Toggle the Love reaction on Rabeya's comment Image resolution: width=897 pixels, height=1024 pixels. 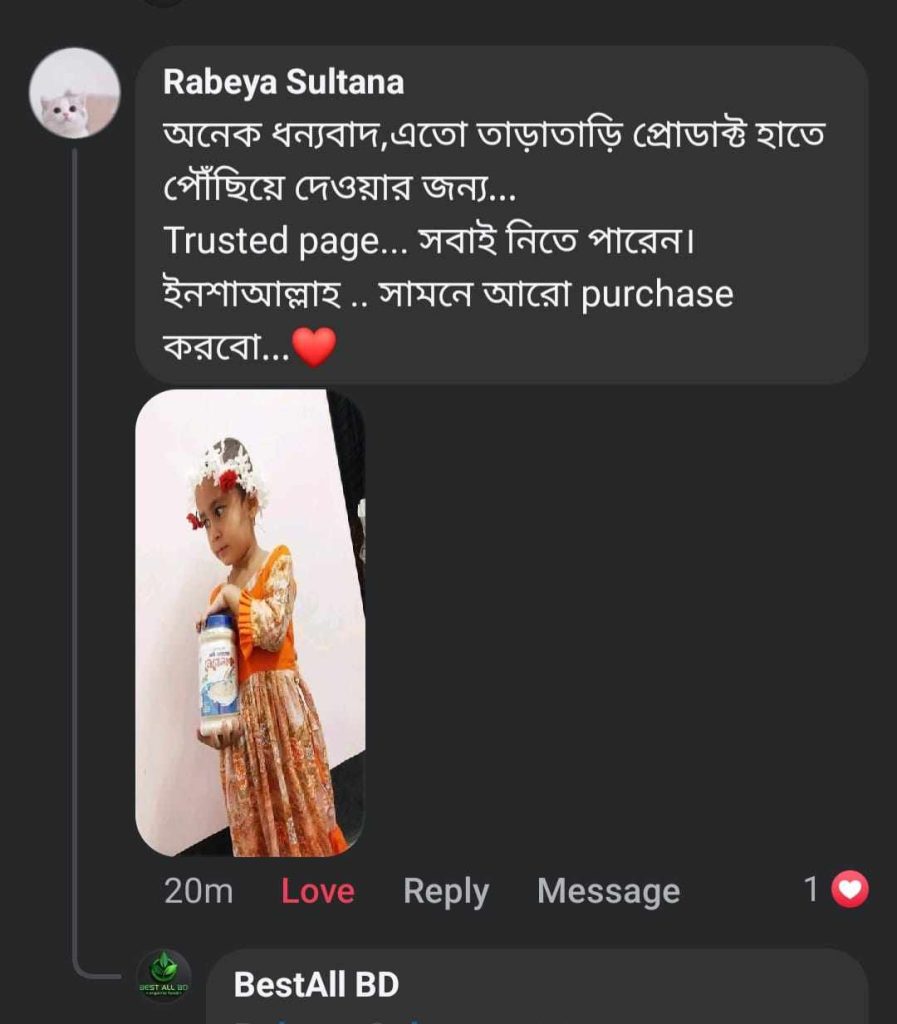tap(317, 891)
